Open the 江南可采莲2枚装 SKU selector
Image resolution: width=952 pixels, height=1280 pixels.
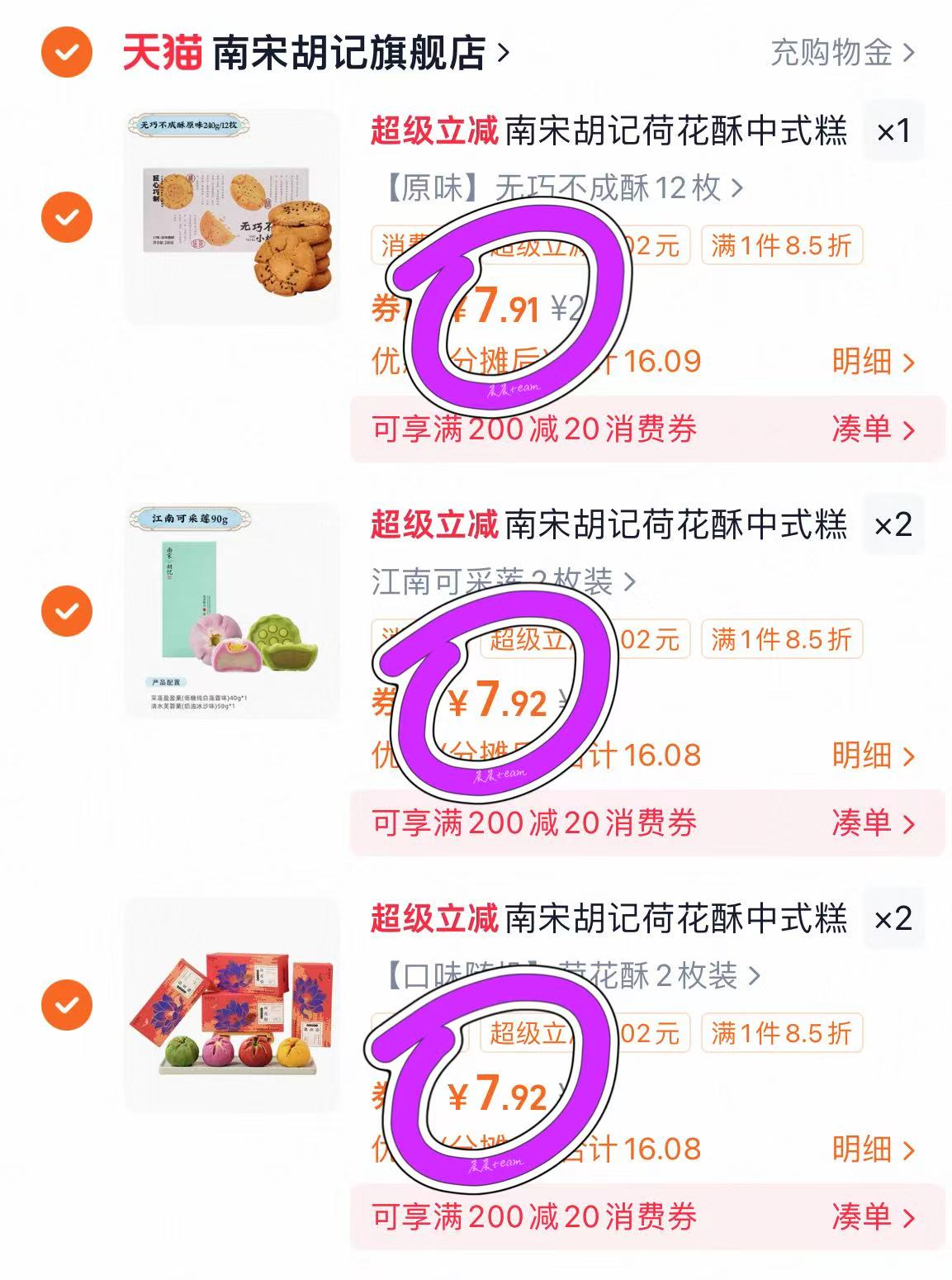click(500, 581)
